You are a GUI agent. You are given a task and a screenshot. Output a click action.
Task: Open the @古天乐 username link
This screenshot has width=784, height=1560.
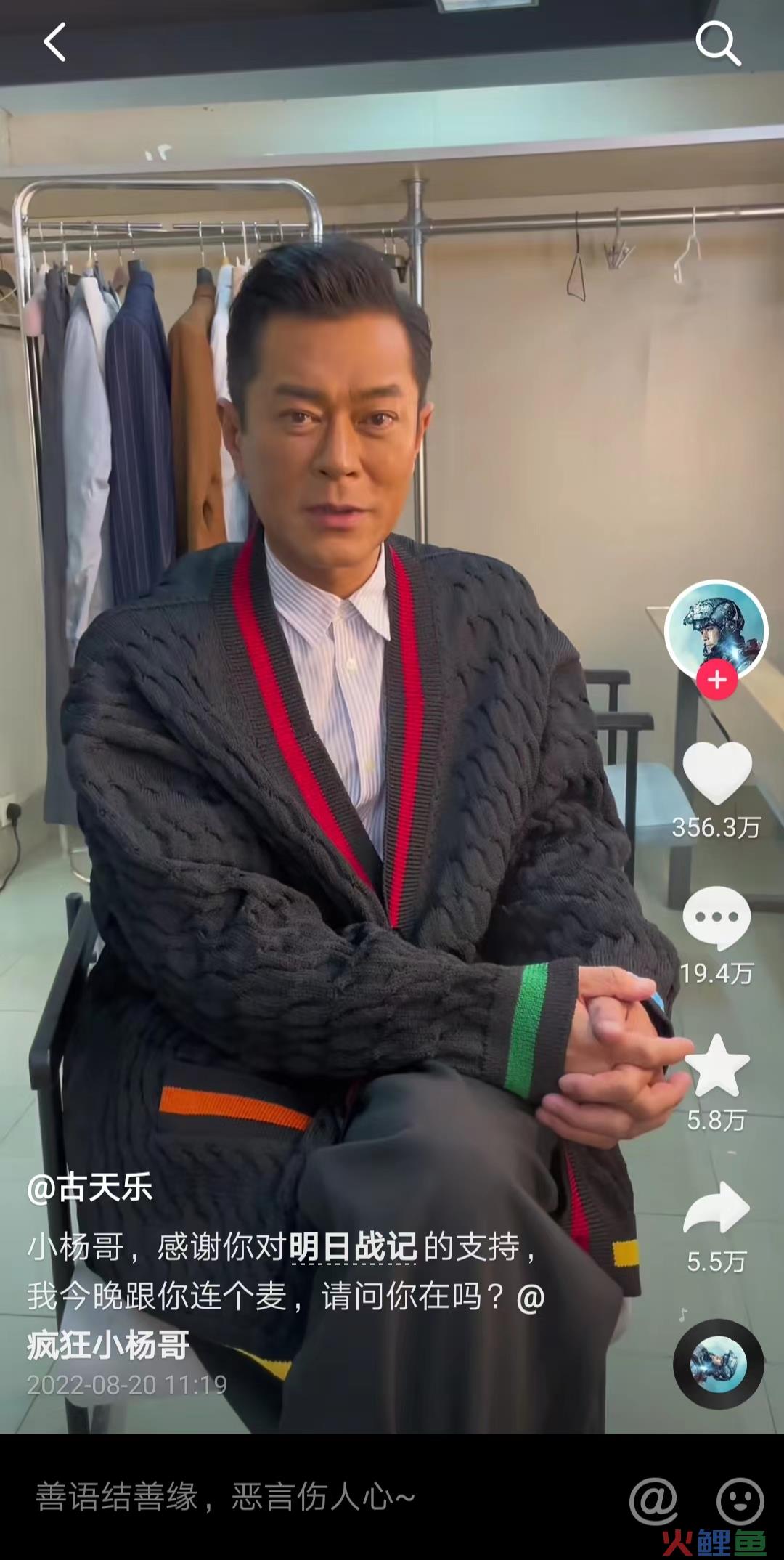click(90, 1189)
